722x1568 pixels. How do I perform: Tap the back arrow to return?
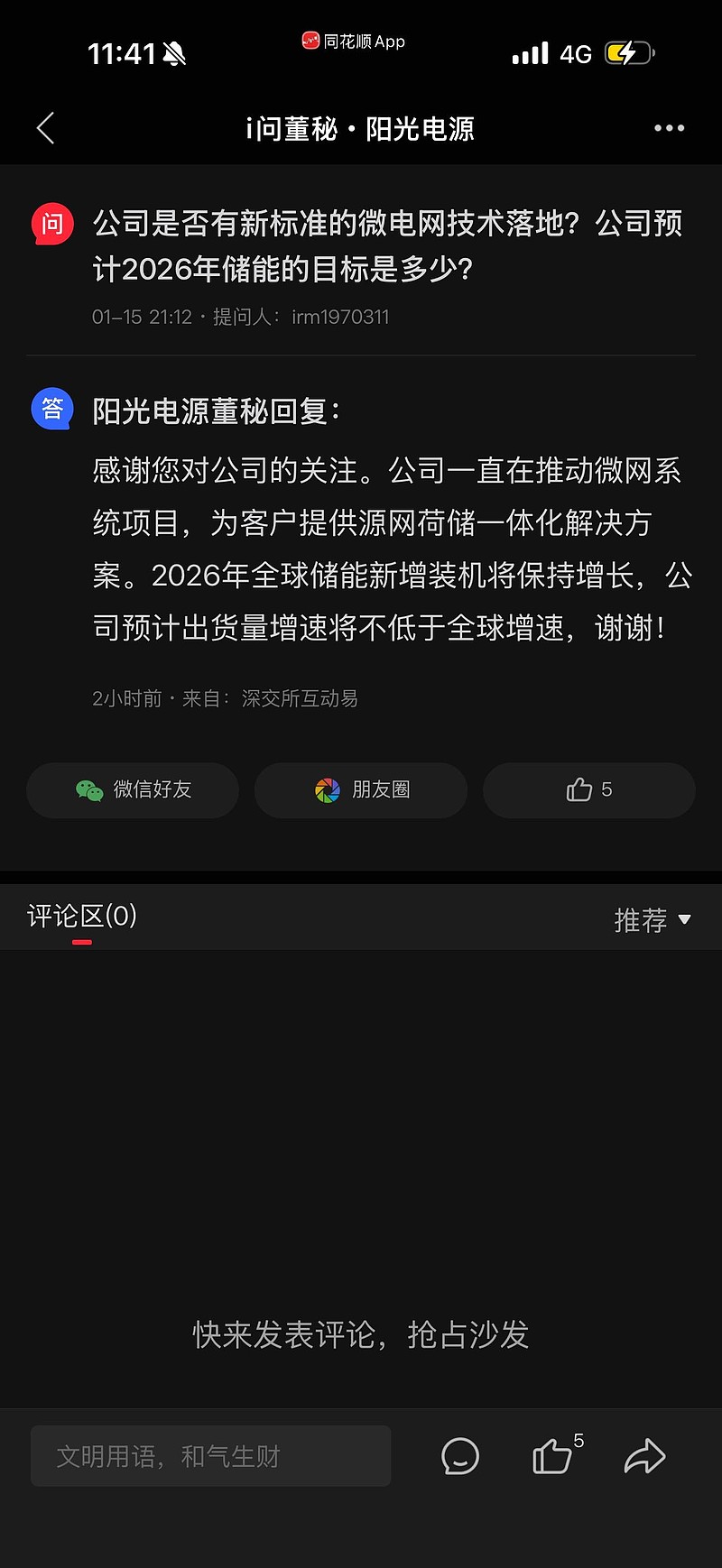pyautogui.click(x=45, y=128)
